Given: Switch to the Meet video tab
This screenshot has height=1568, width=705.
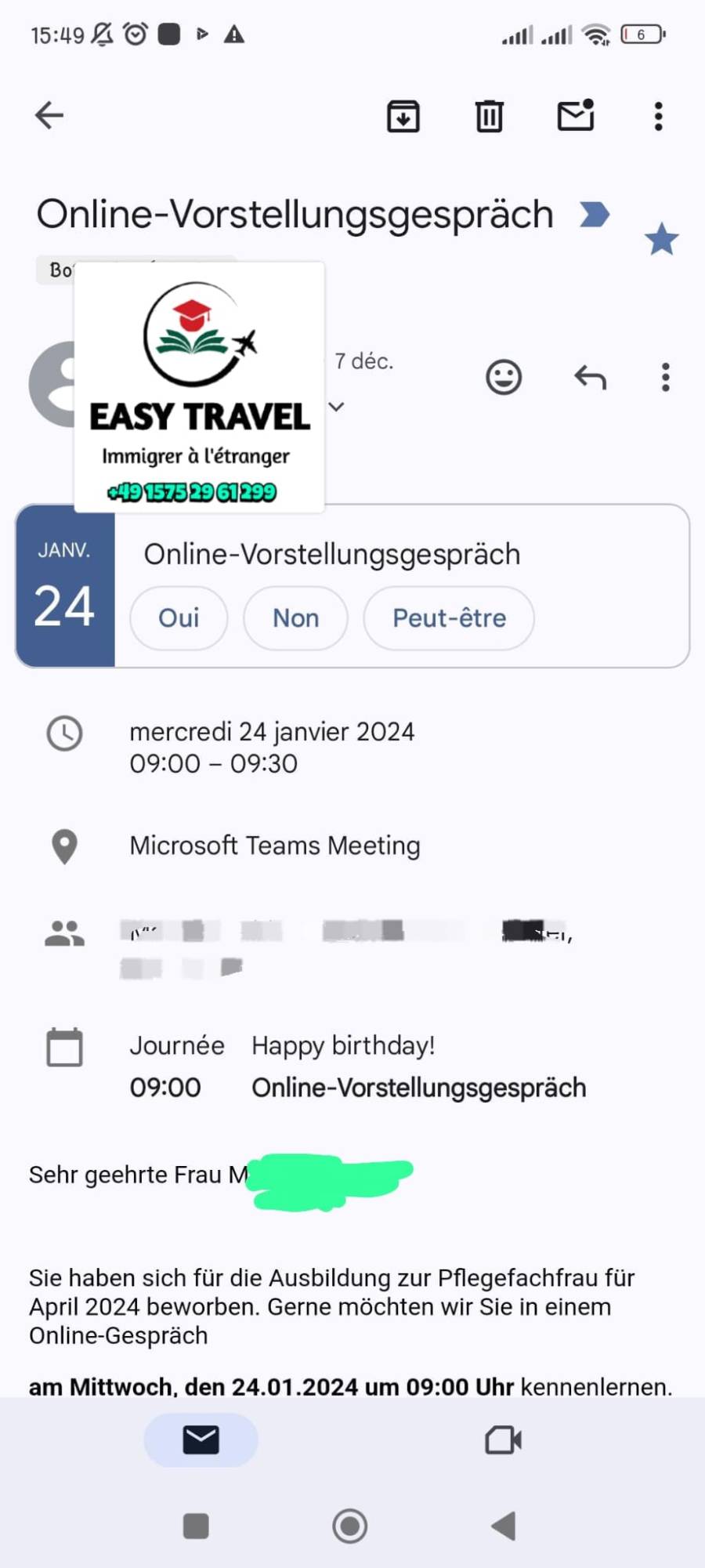Looking at the screenshot, I should (503, 1439).
